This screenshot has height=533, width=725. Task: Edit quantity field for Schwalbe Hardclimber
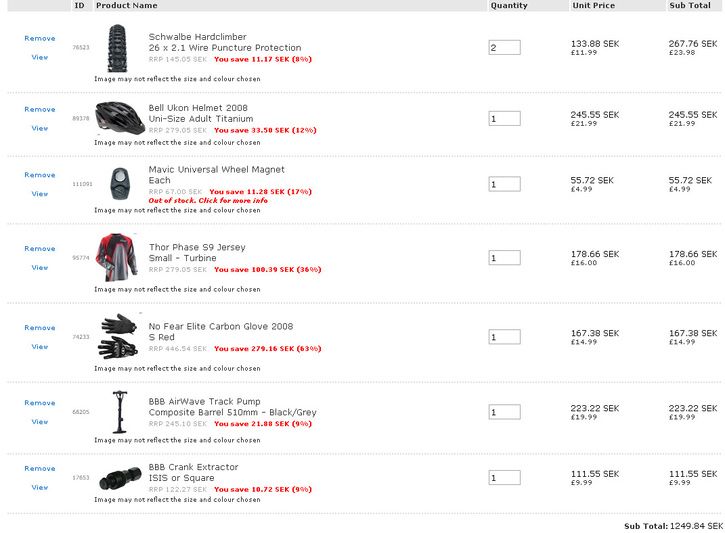(504, 48)
